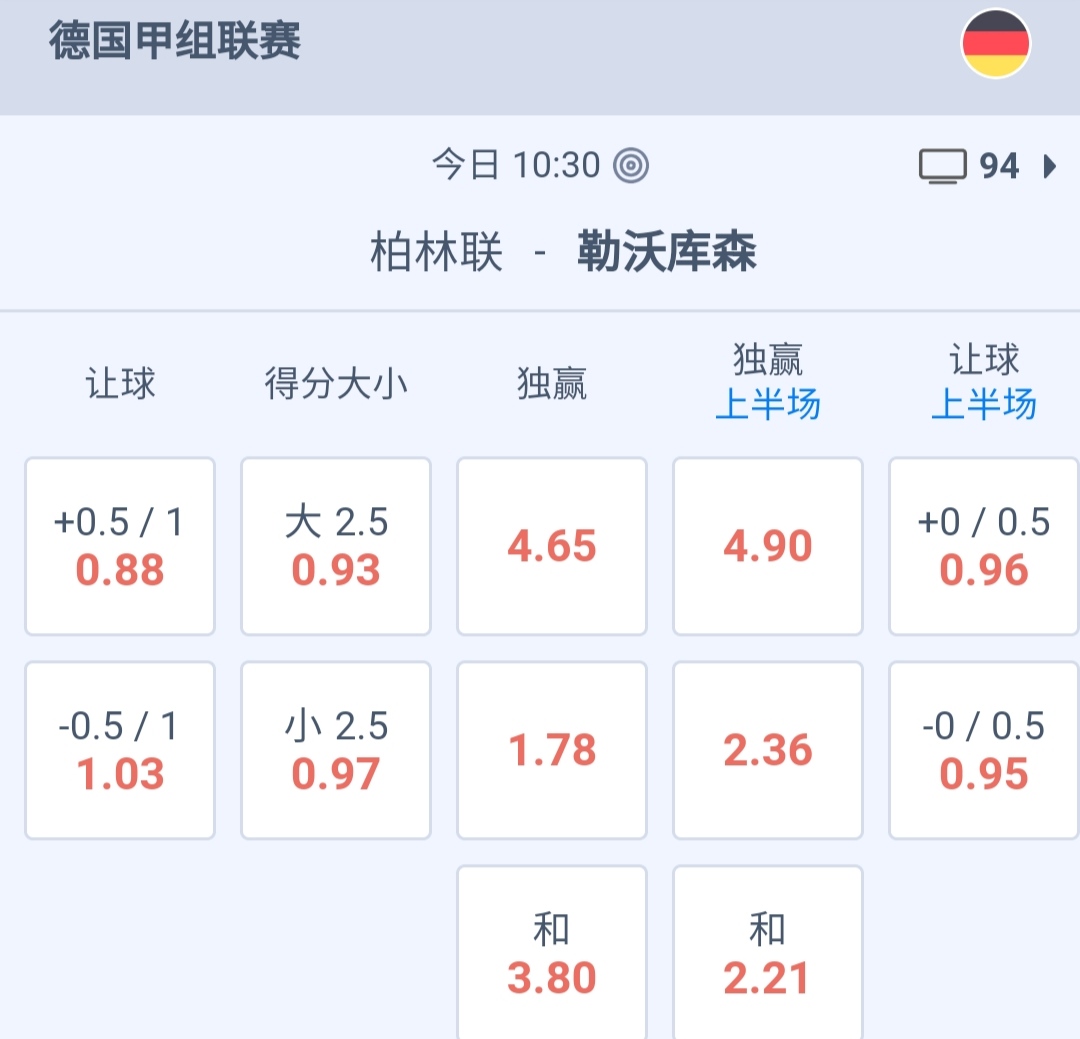Open all 94 markets for this match
Screen dimensions: 1080x1039
point(988,166)
